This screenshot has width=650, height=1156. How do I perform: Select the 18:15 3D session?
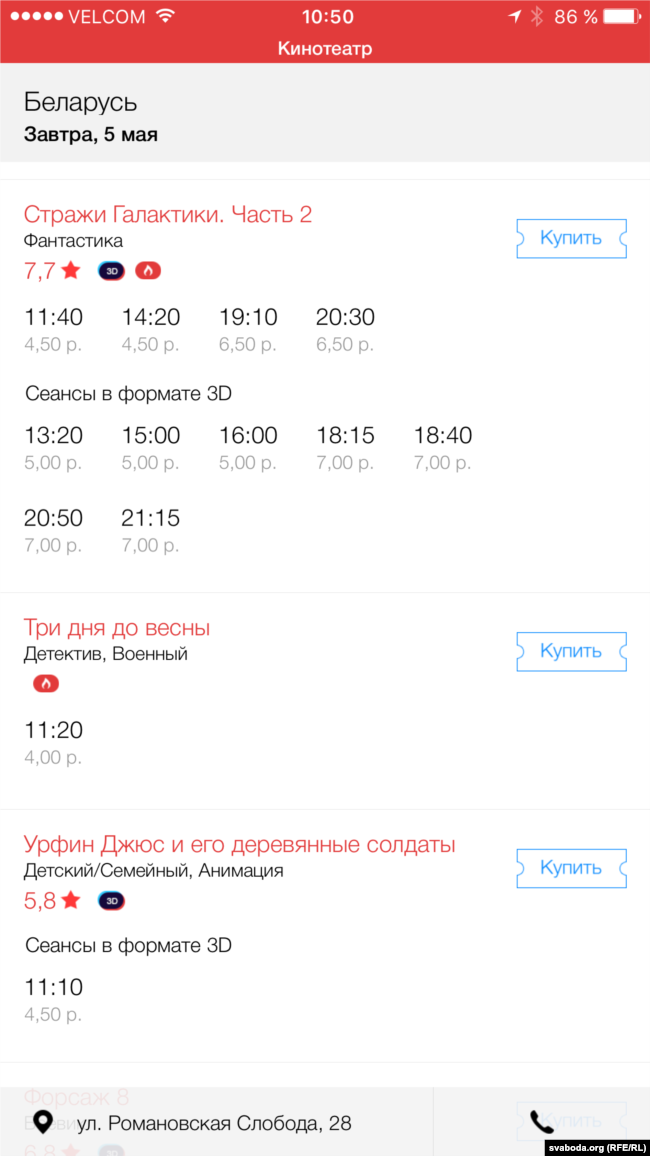pos(345,448)
